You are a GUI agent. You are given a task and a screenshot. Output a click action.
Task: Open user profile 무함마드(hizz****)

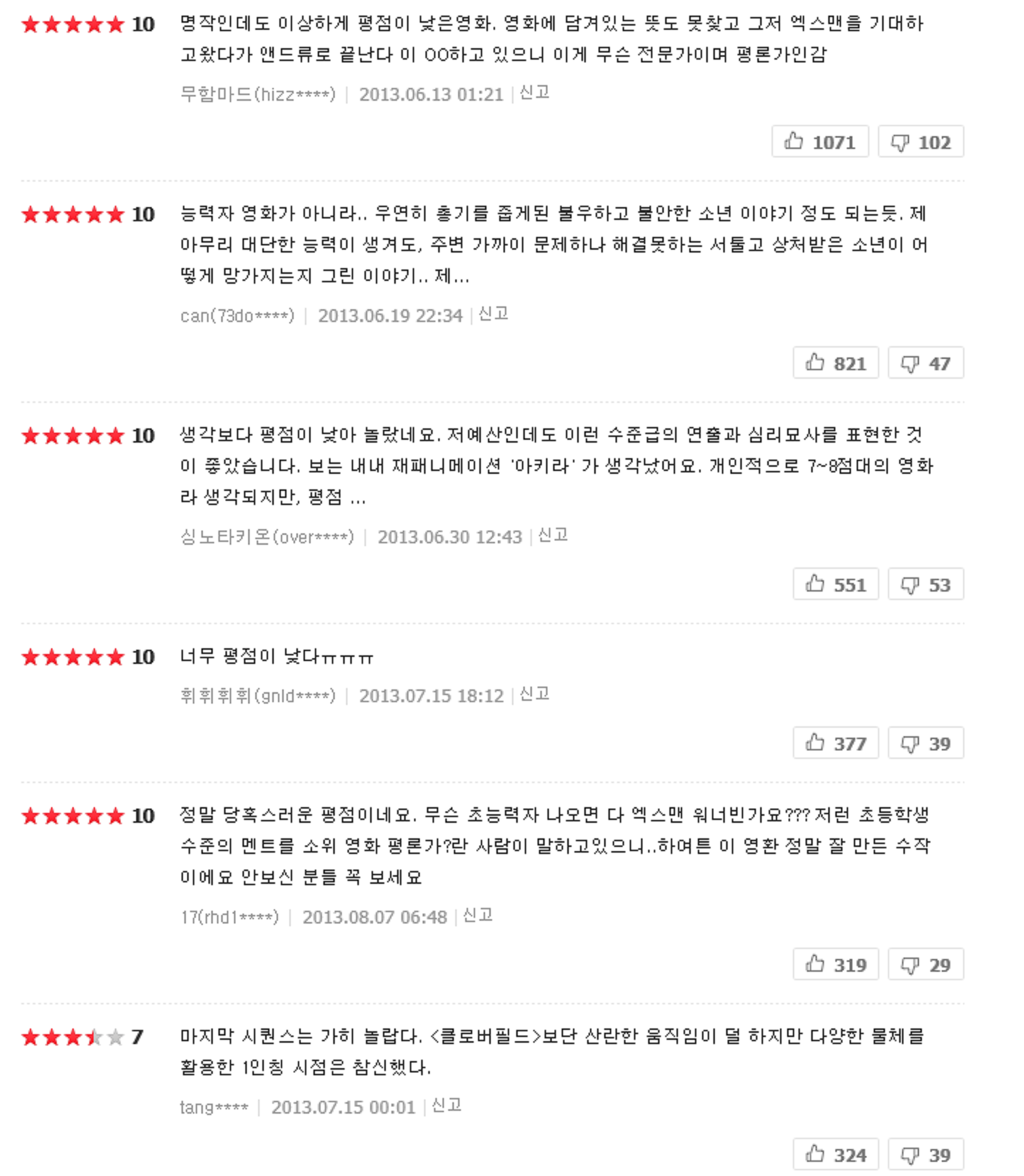point(257,94)
